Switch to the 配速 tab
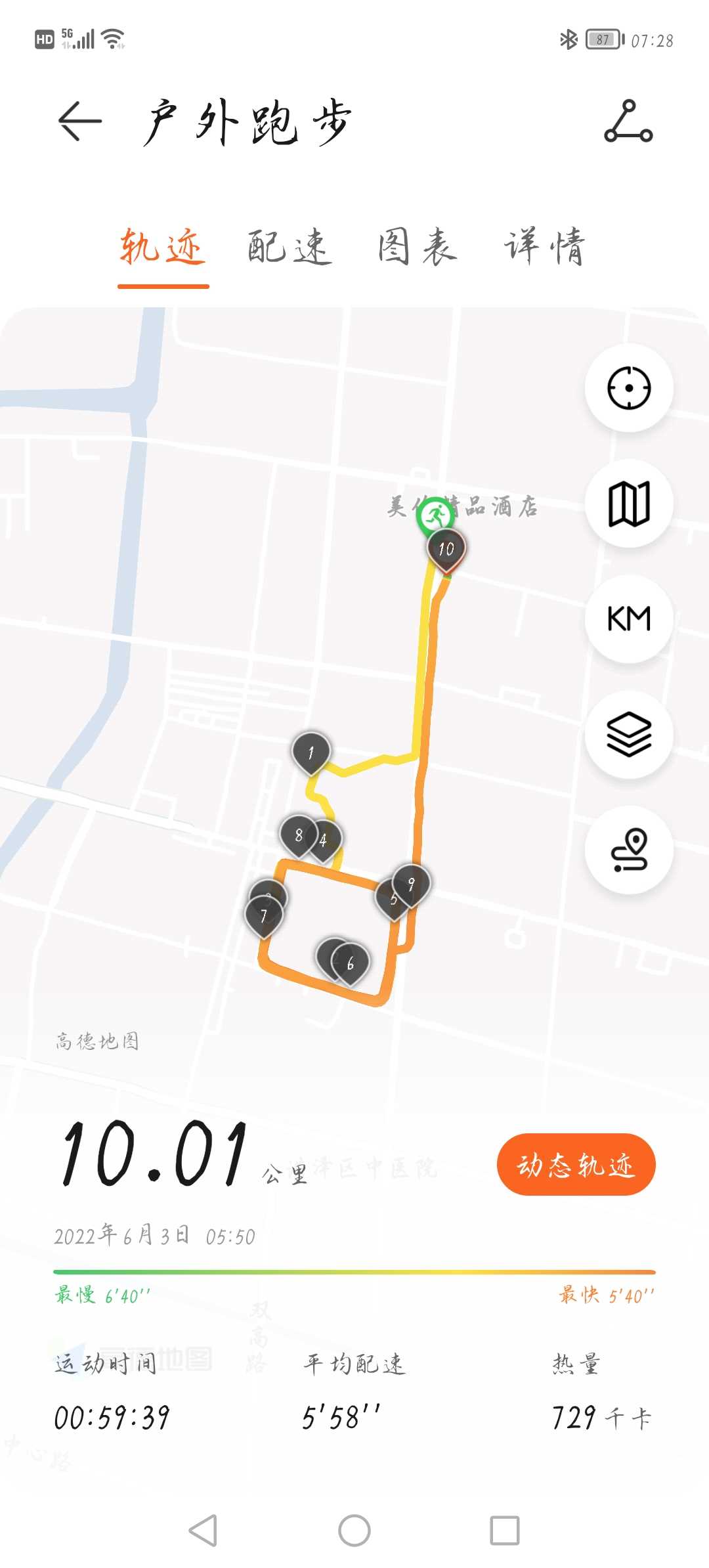The width and height of the screenshot is (709, 1568). click(290, 247)
